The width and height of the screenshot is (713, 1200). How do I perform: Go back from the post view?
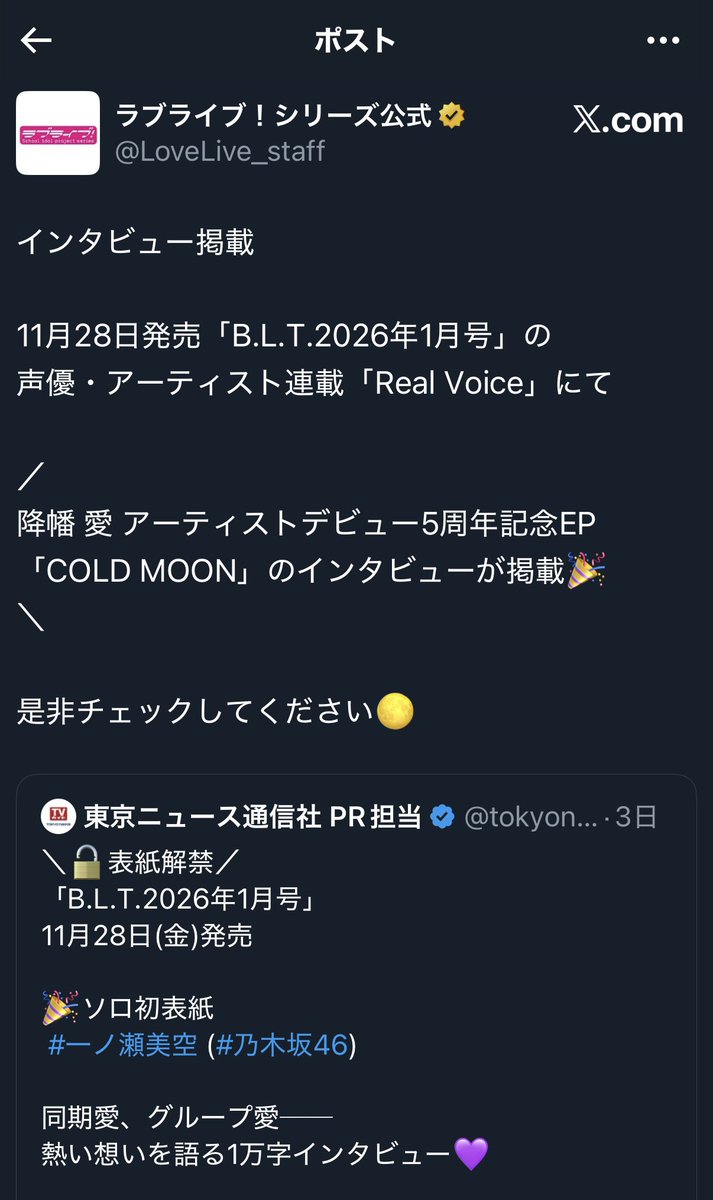click(36, 40)
